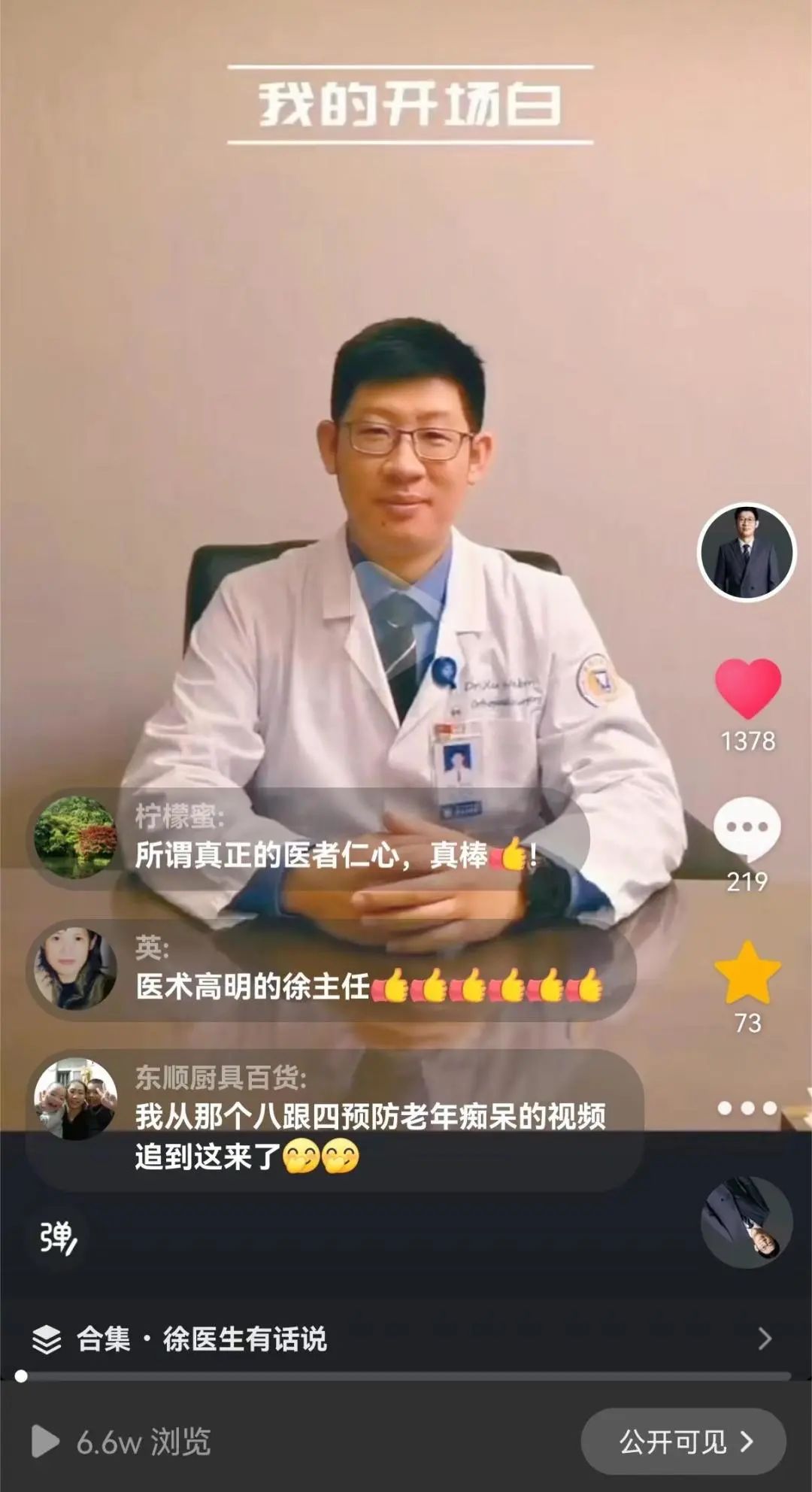Viewport: 812px width, 1492px height.
Task: Open the comments section
Action: (747, 829)
